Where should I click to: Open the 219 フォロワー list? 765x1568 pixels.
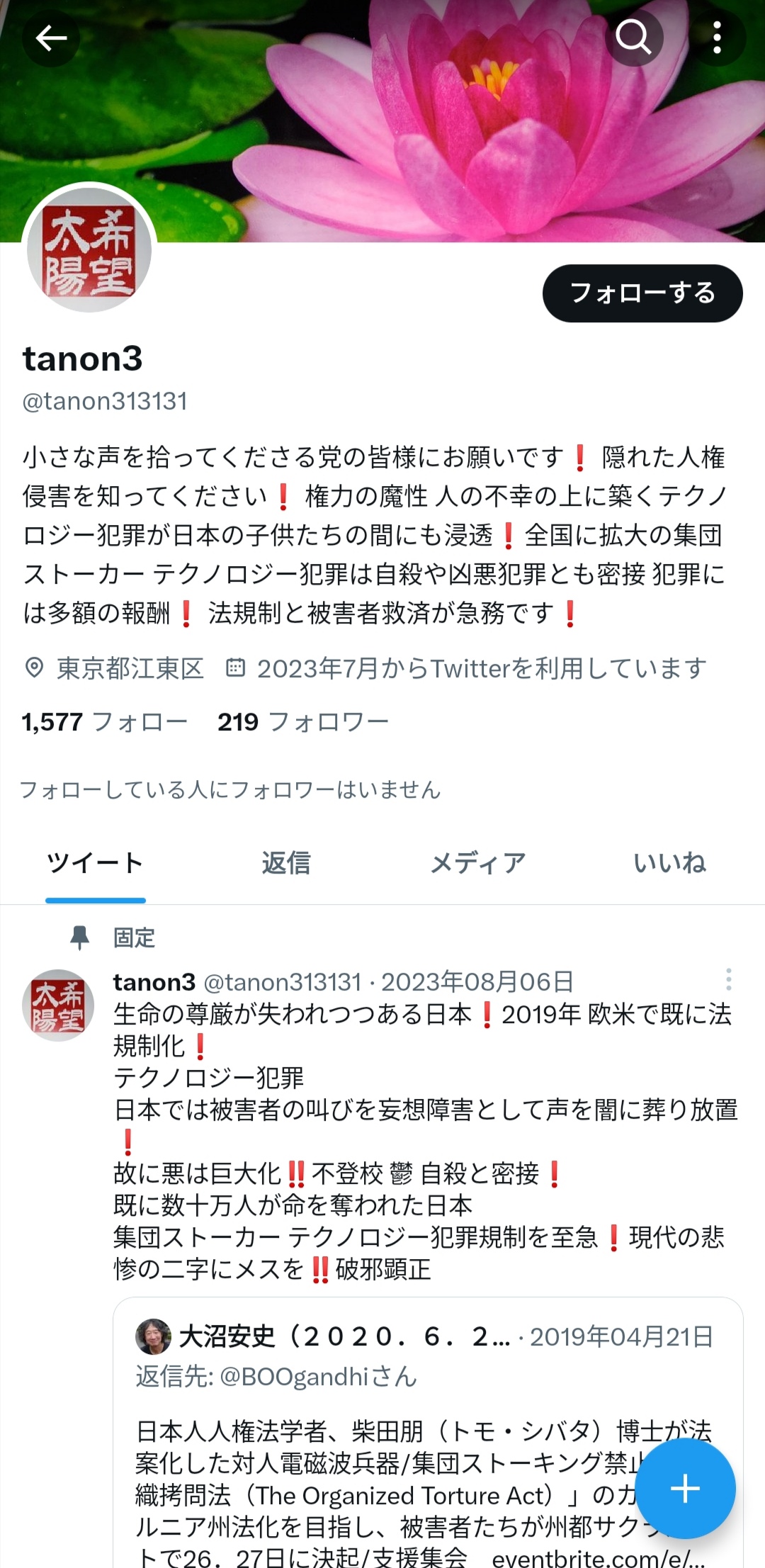303,722
